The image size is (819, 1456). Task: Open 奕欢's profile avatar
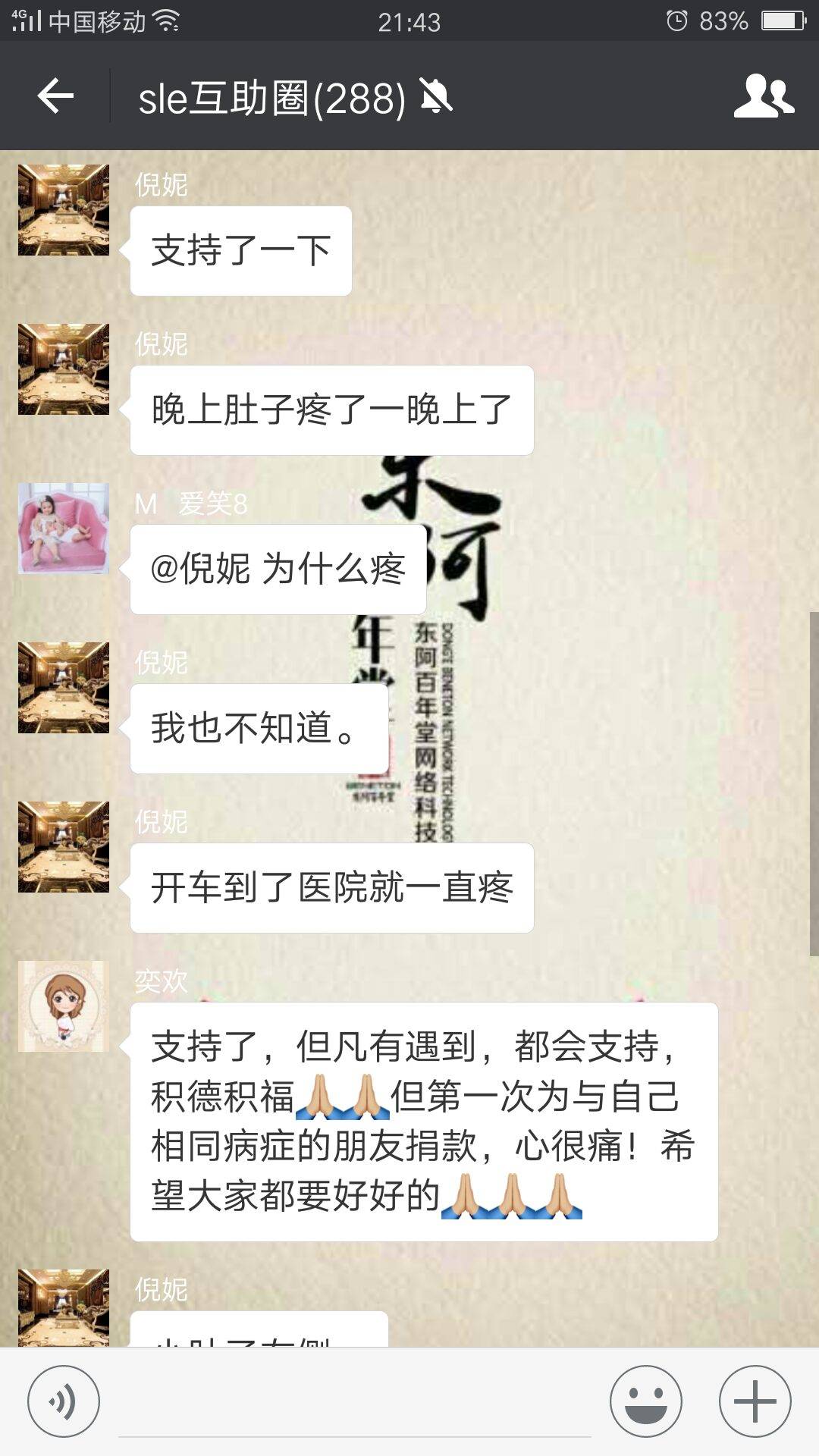tap(64, 1006)
